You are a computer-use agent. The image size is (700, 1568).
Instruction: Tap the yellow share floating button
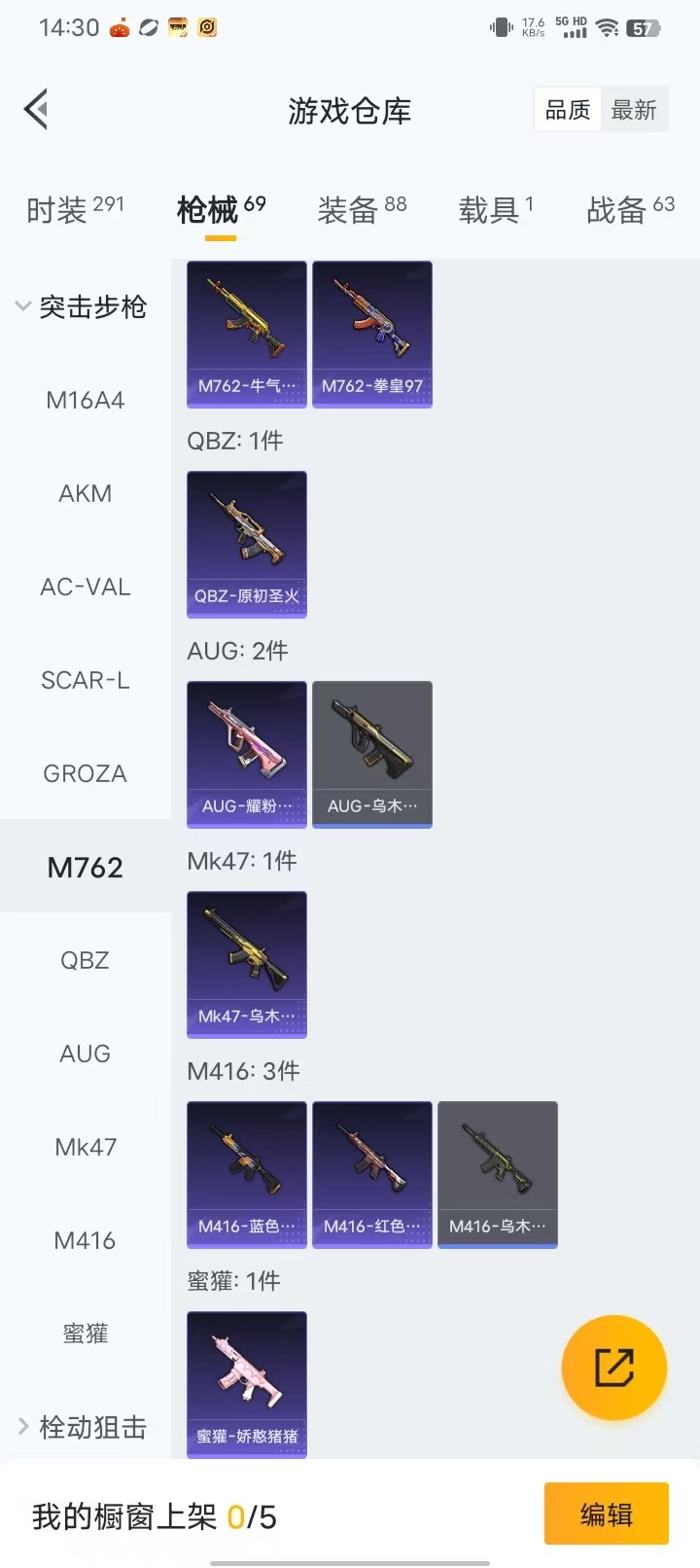[613, 1368]
